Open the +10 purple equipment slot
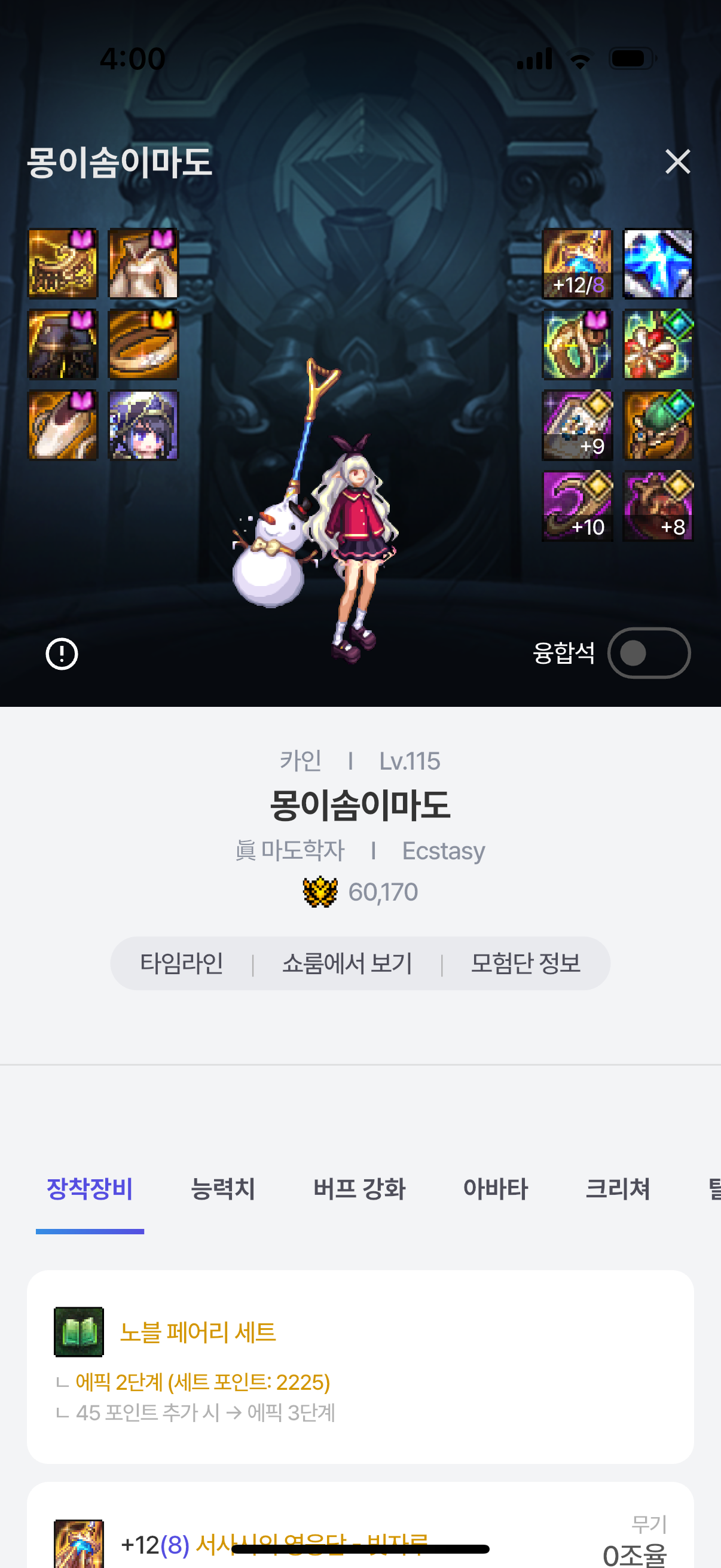Image resolution: width=721 pixels, height=1568 pixels. click(x=577, y=506)
